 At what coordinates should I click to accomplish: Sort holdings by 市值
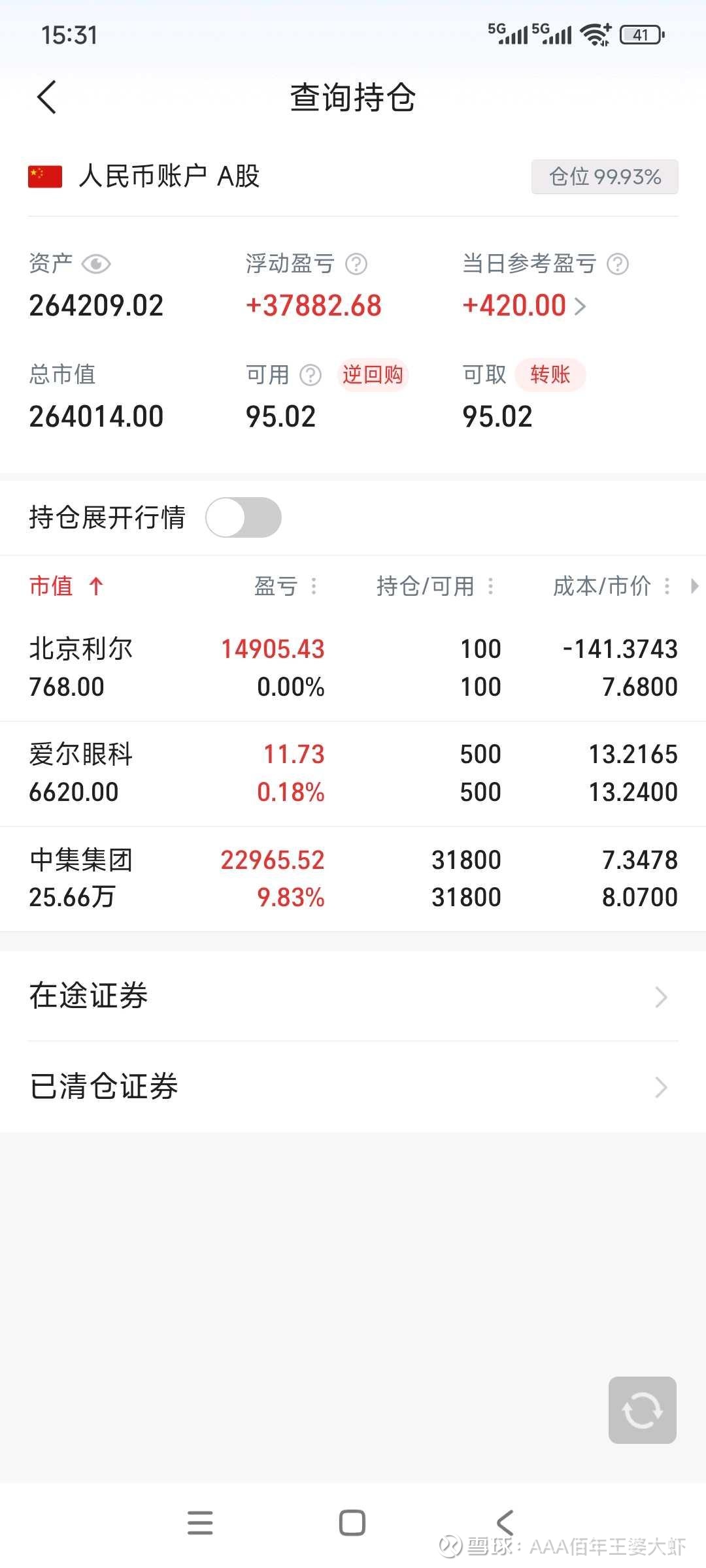pyautogui.click(x=66, y=586)
